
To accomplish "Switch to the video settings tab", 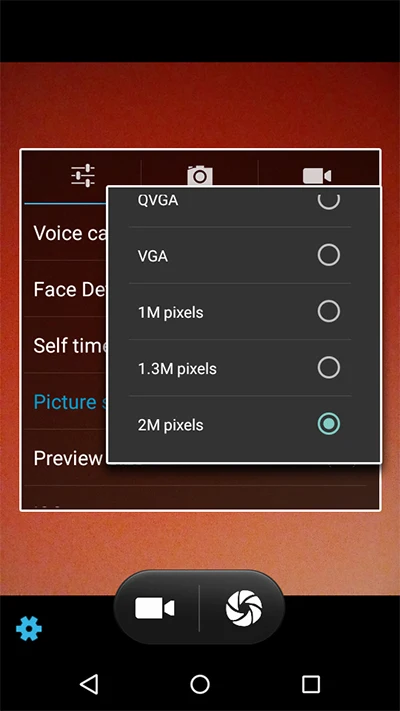I will [317, 175].
